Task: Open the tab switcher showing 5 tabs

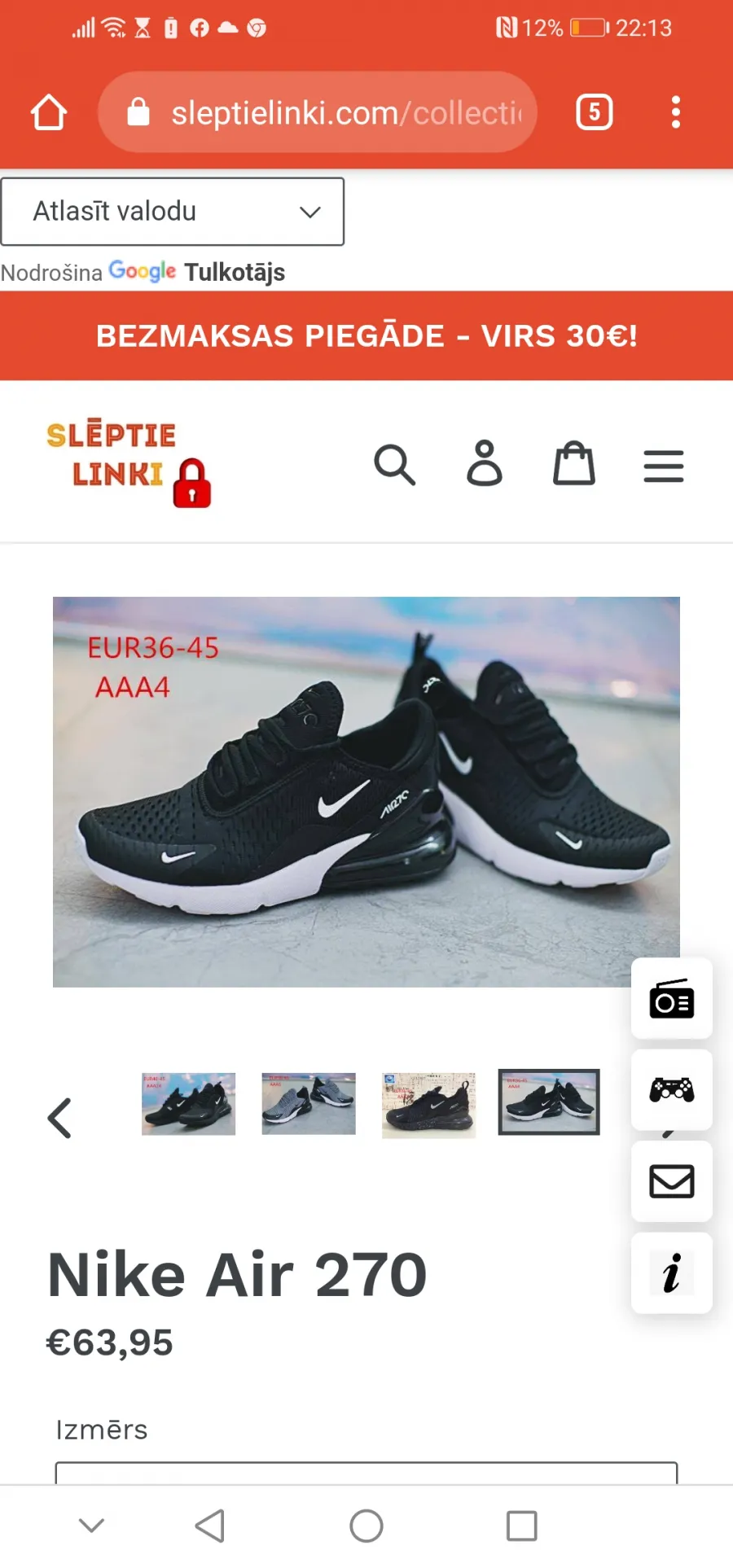Action: point(595,112)
